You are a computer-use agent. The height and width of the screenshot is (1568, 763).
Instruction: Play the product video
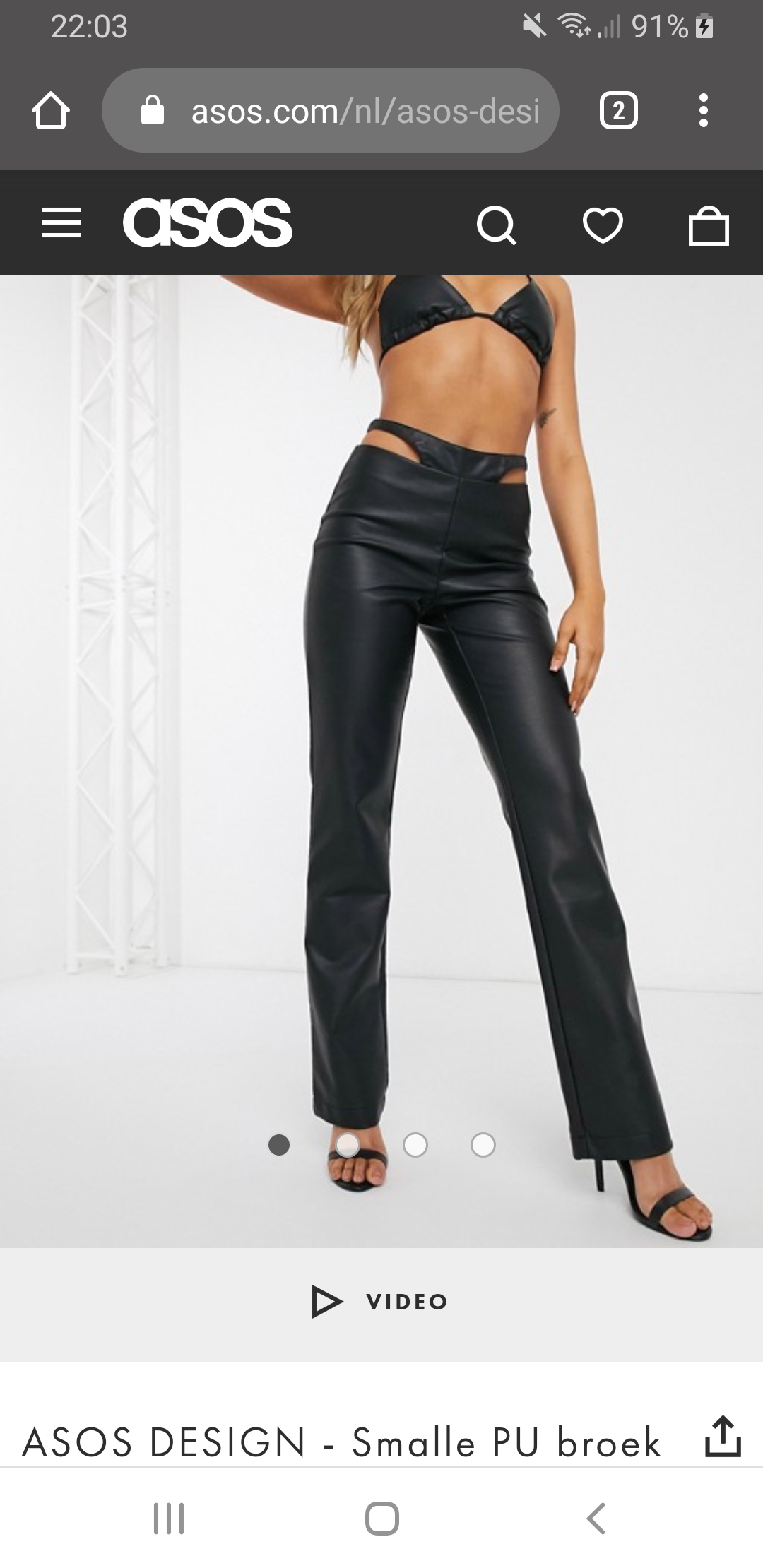click(x=381, y=1302)
